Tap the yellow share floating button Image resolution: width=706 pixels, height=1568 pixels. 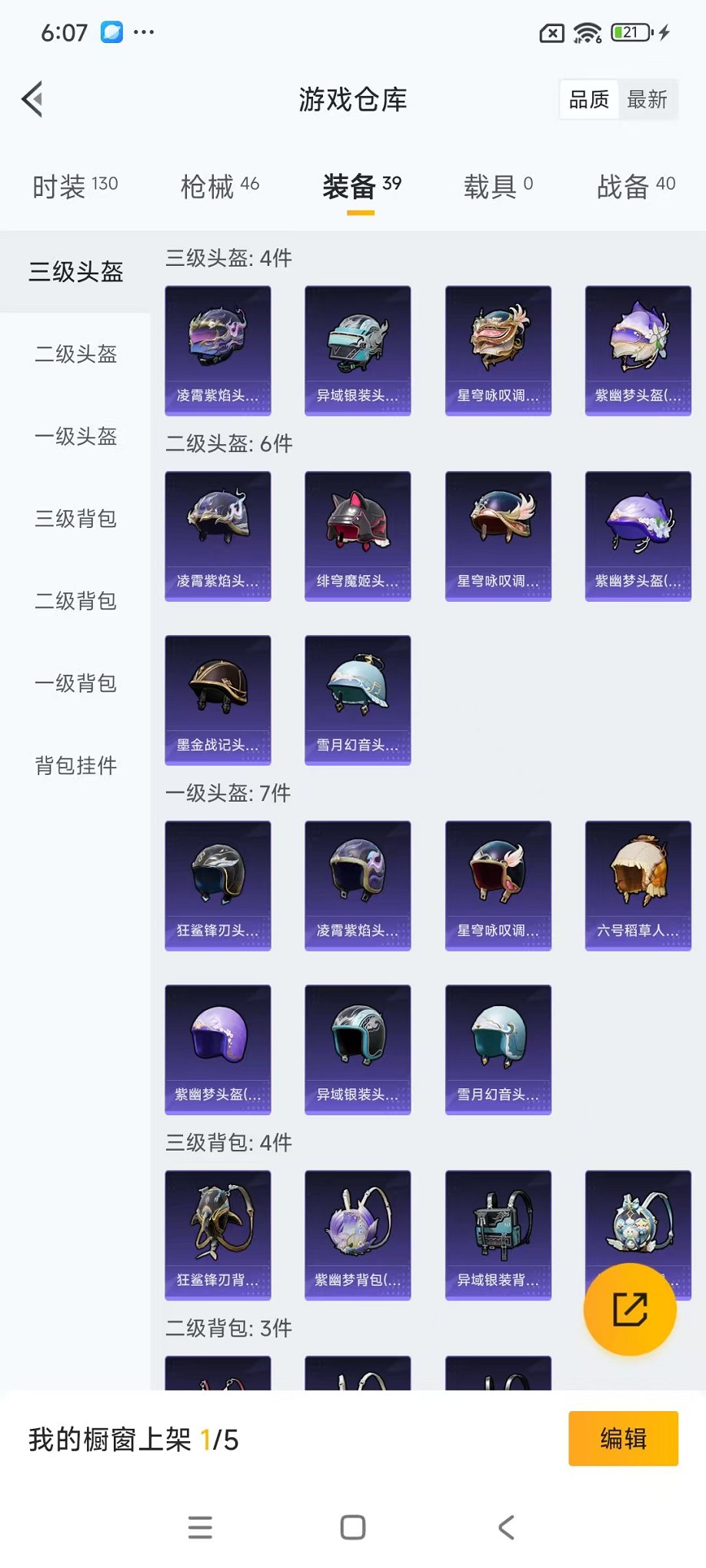pos(628,1309)
